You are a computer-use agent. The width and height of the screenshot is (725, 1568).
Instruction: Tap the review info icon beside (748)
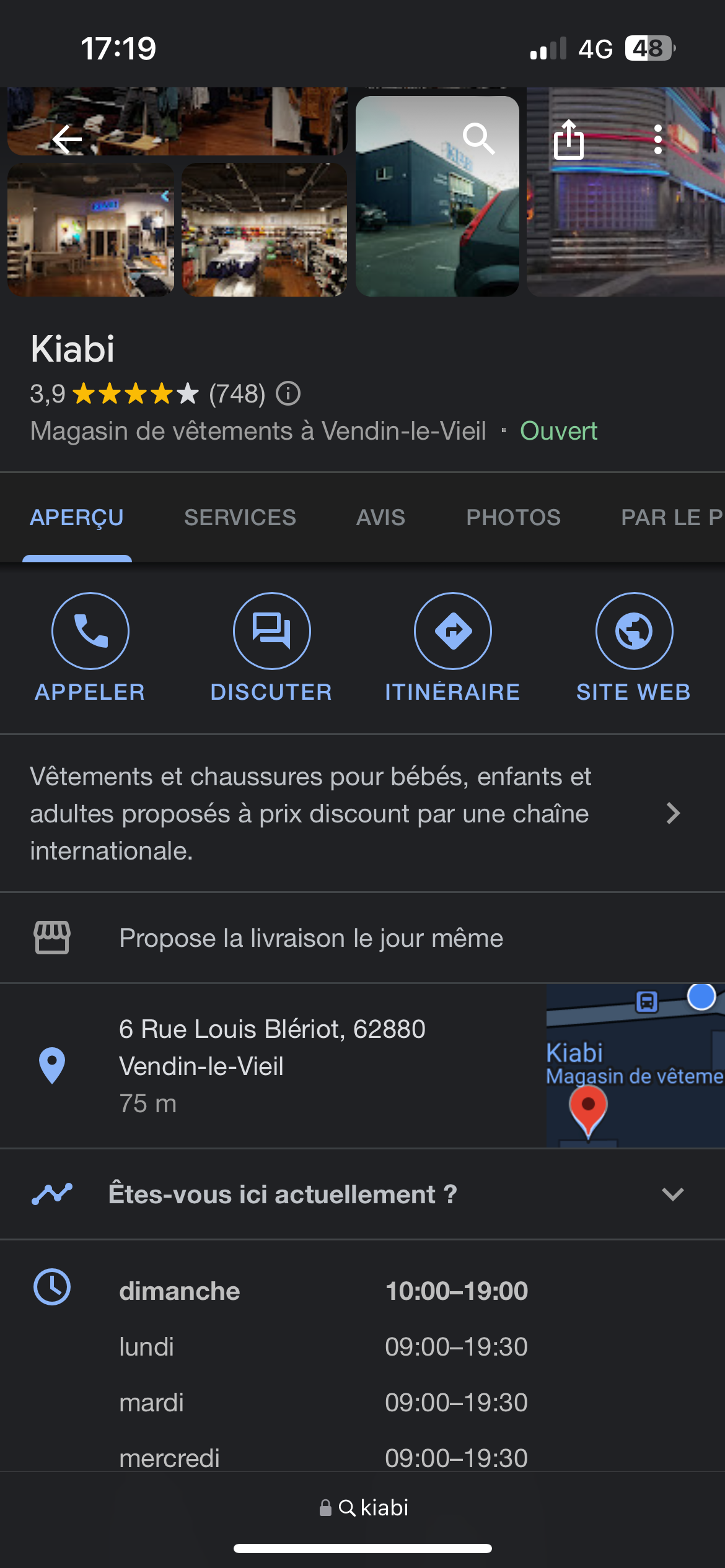point(288,393)
